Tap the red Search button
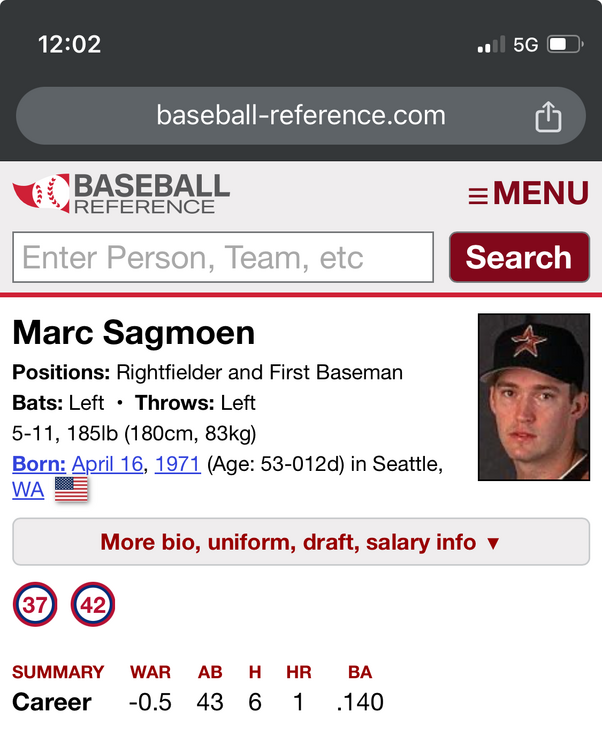The width and height of the screenshot is (602, 750). pos(518,257)
